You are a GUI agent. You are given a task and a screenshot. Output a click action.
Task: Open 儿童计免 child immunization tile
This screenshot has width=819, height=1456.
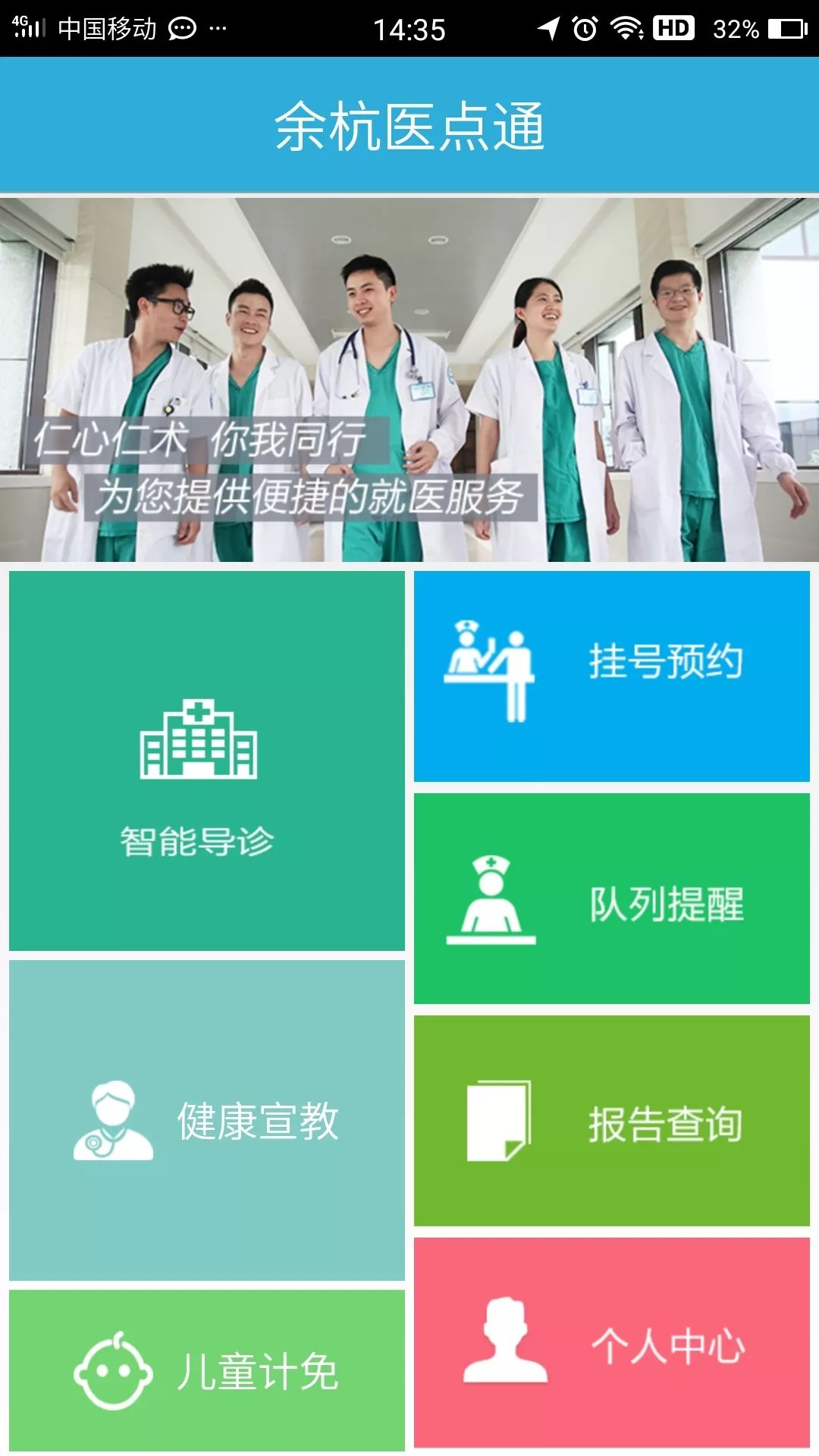[x=206, y=1370]
